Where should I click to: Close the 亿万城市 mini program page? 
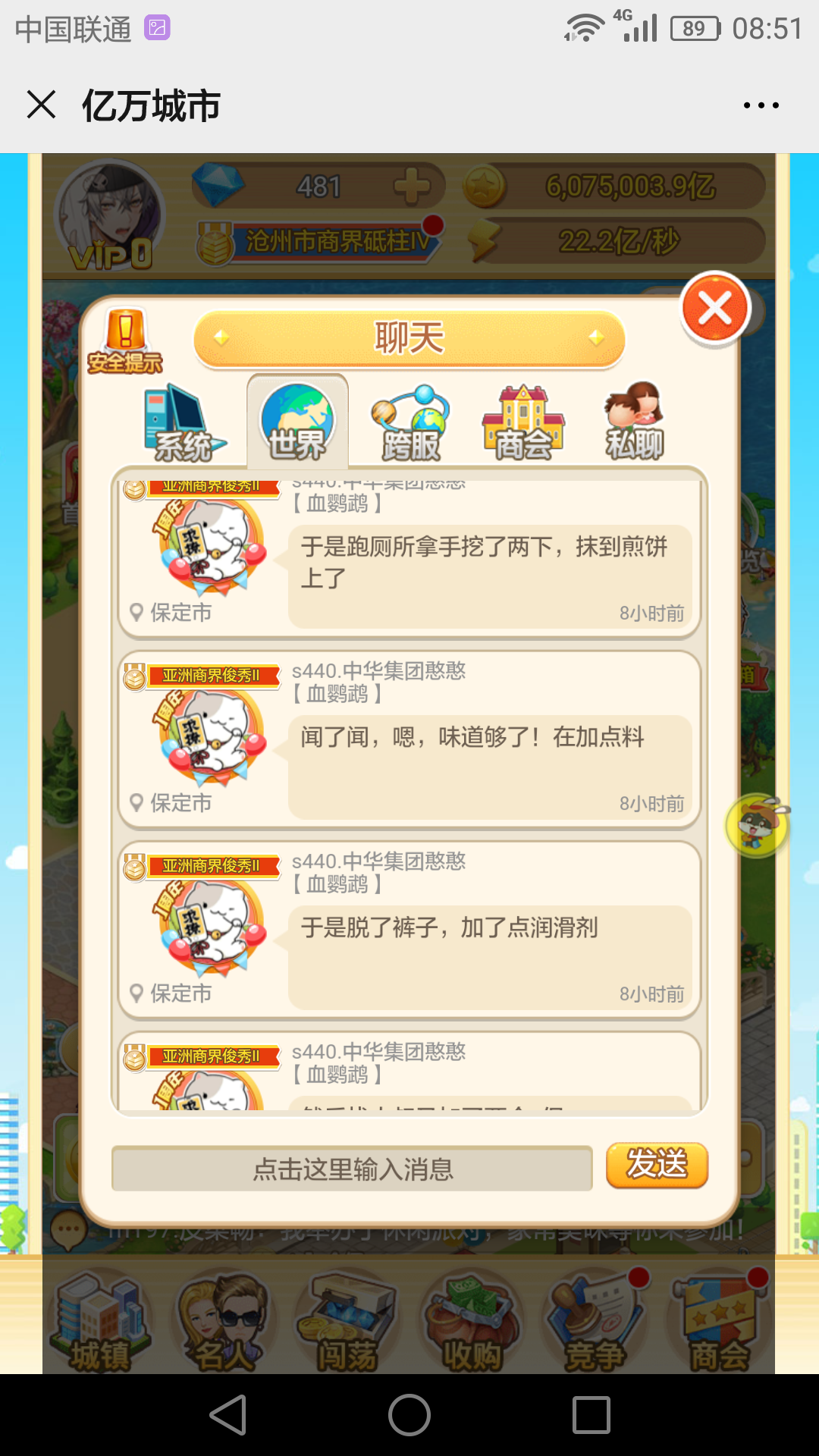pos(41,105)
